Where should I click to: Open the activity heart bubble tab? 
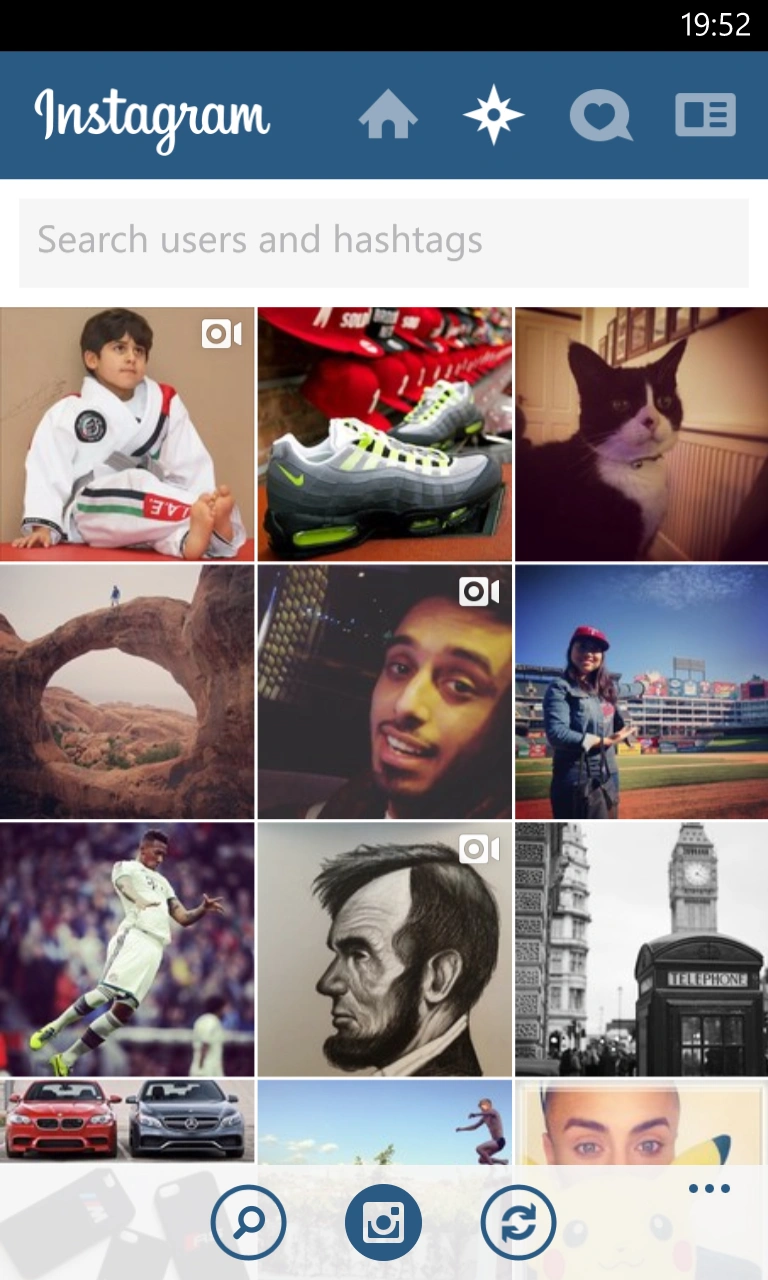pyautogui.click(x=601, y=115)
